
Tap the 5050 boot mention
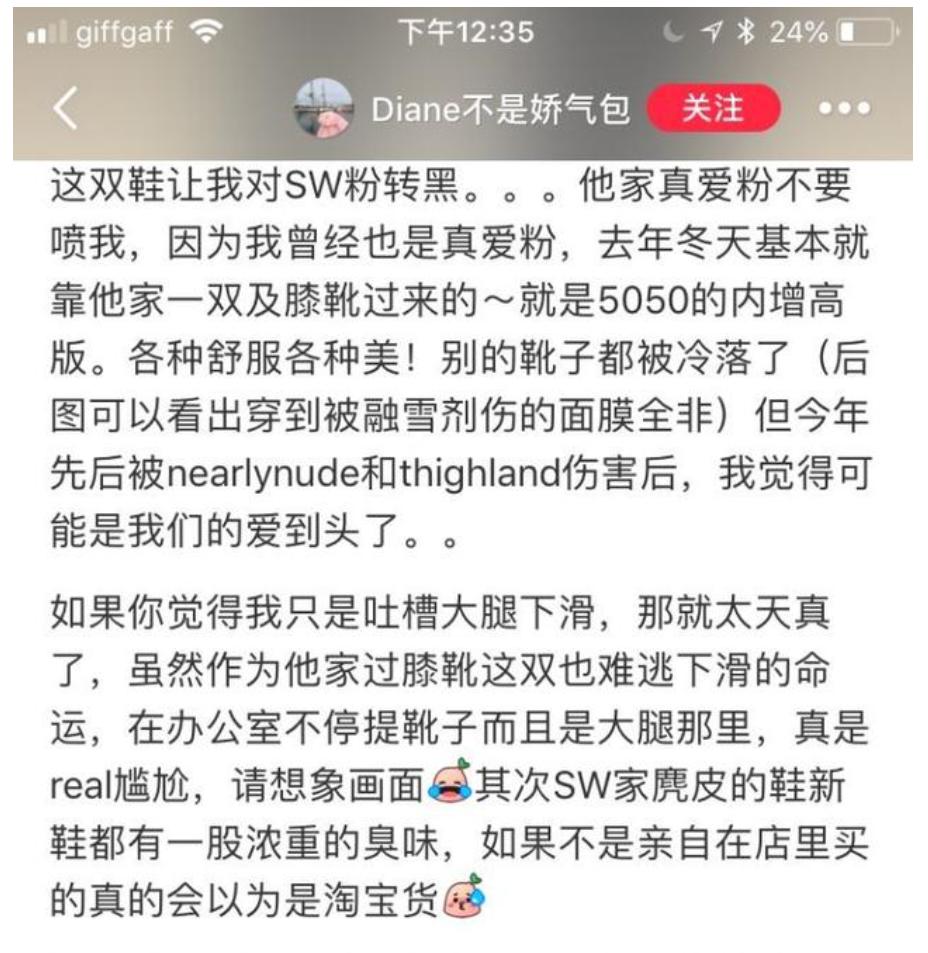[645, 299]
